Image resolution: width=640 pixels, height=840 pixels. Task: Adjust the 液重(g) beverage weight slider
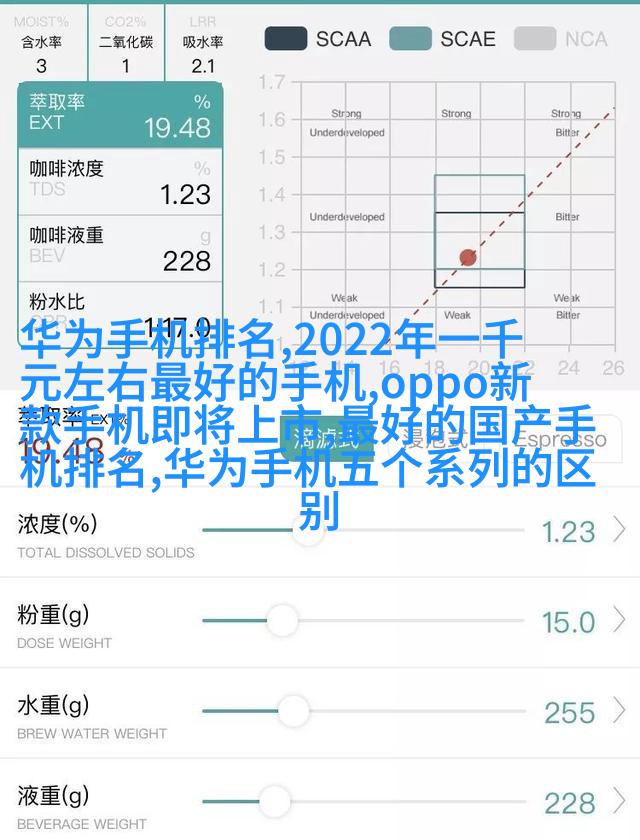274,800
